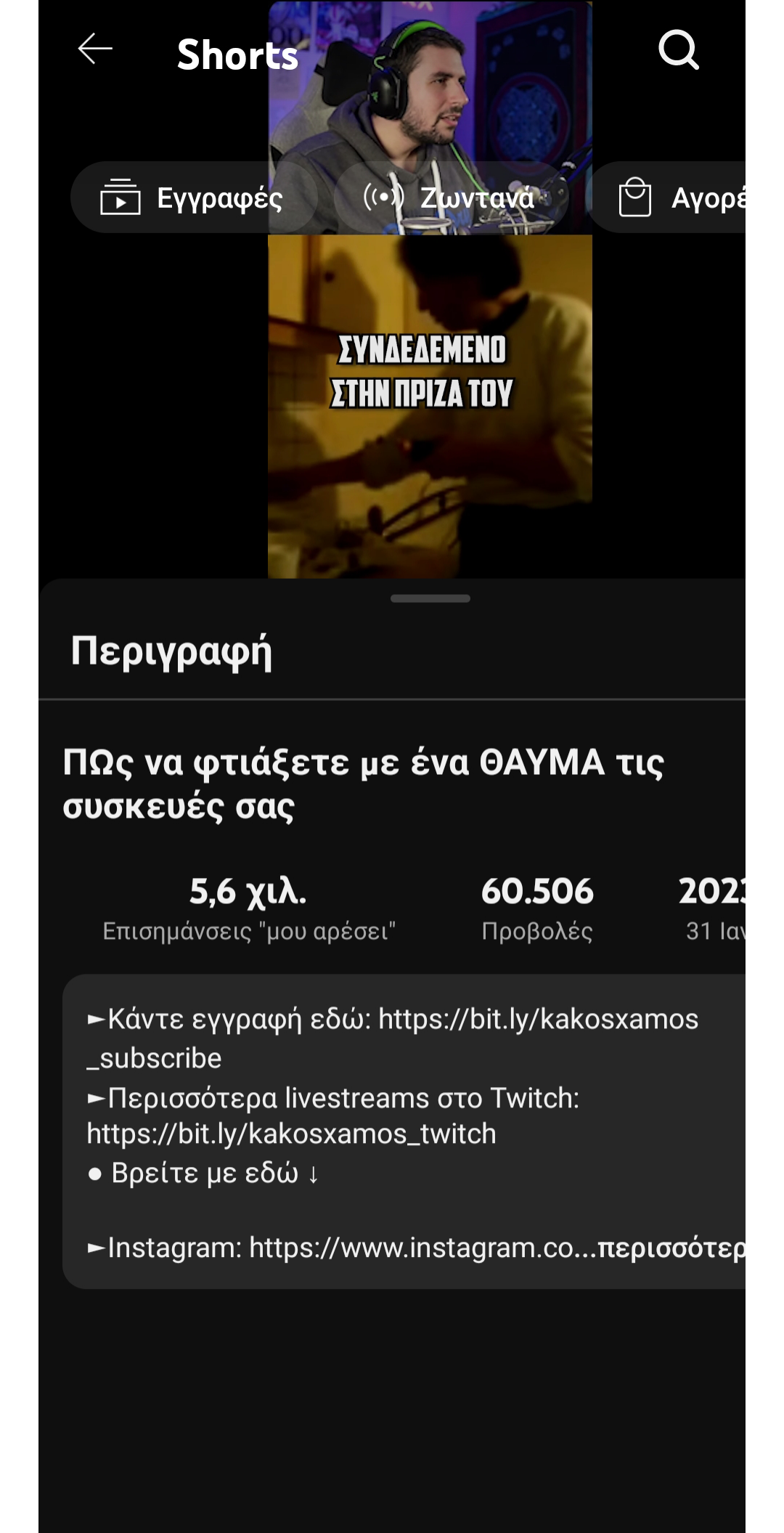Go back with the arrow icon

click(95, 49)
